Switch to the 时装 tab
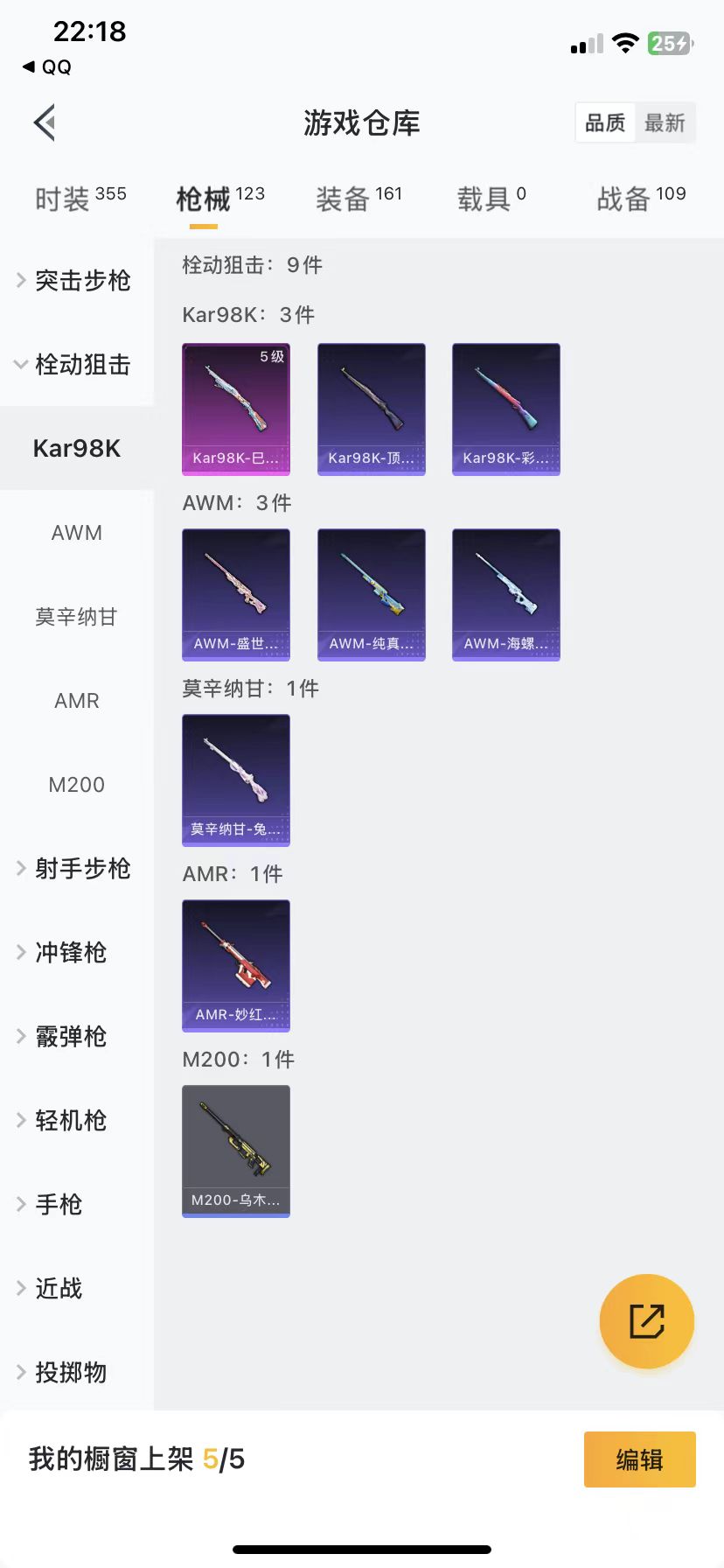The height and width of the screenshot is (1568, 724). (80, 199)
